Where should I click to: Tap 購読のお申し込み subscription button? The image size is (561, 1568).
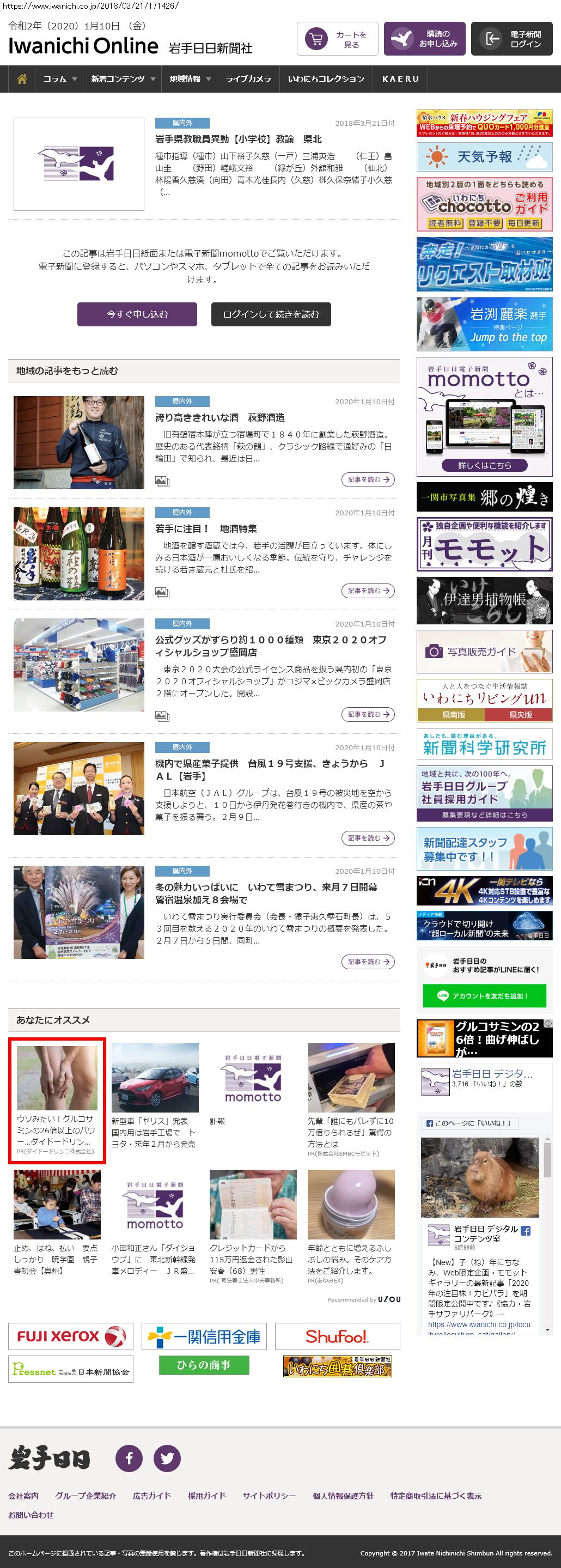424,39
